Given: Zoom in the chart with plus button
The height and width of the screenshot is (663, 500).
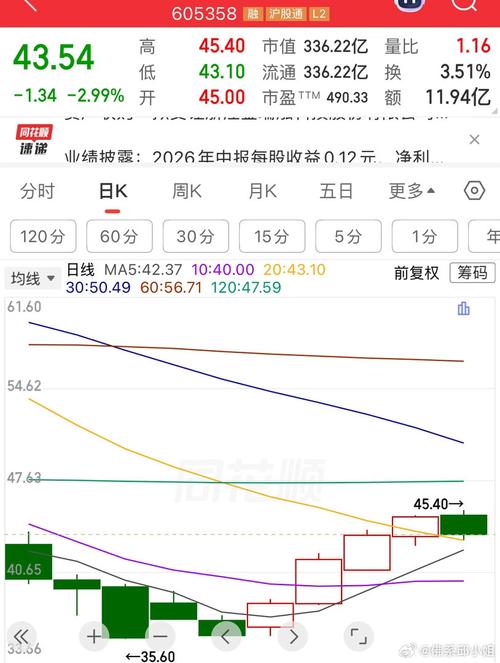Looking at the screenshot, I should pyautogui.click(x=93, y=636).
